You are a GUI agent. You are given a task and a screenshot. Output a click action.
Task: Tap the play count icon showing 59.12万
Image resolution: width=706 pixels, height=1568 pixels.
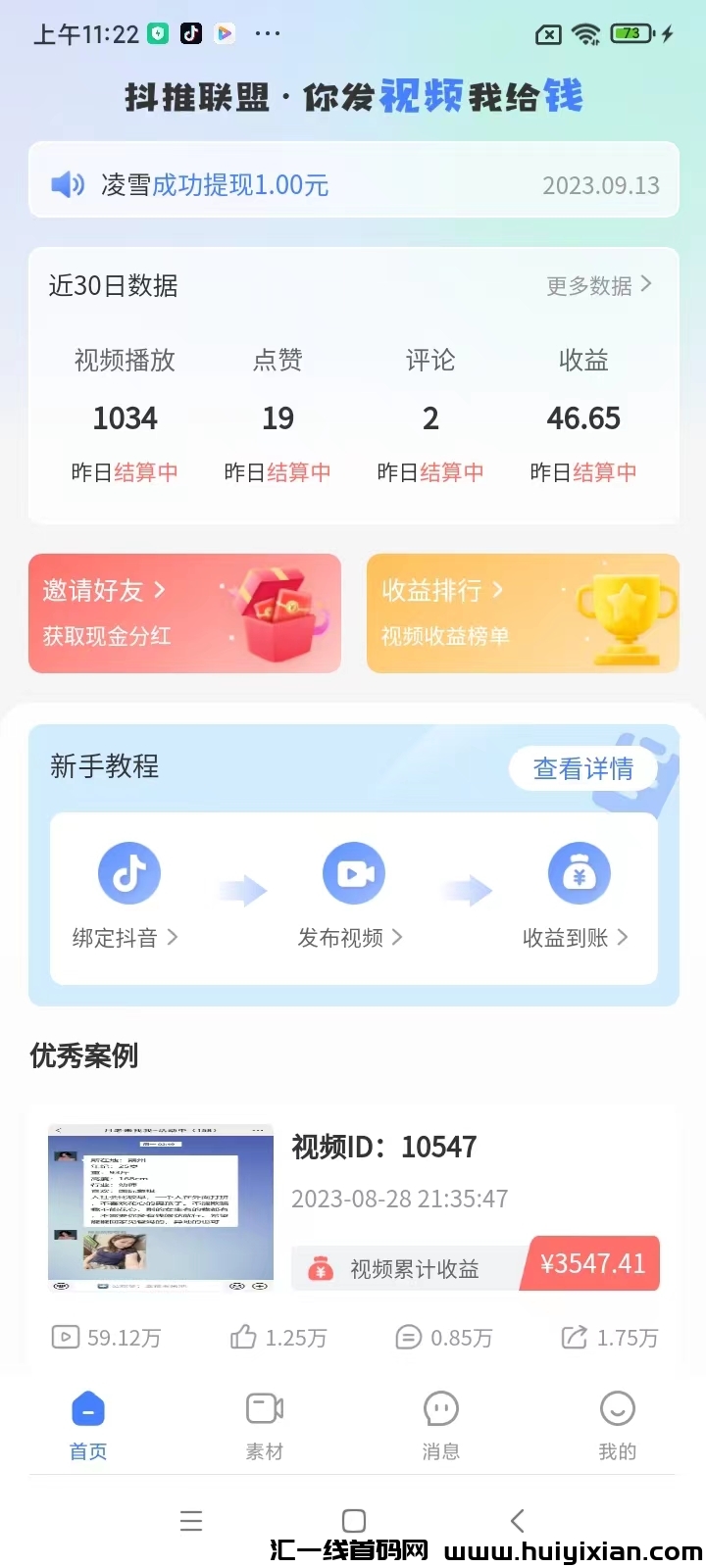click(x=64, y=1336)
